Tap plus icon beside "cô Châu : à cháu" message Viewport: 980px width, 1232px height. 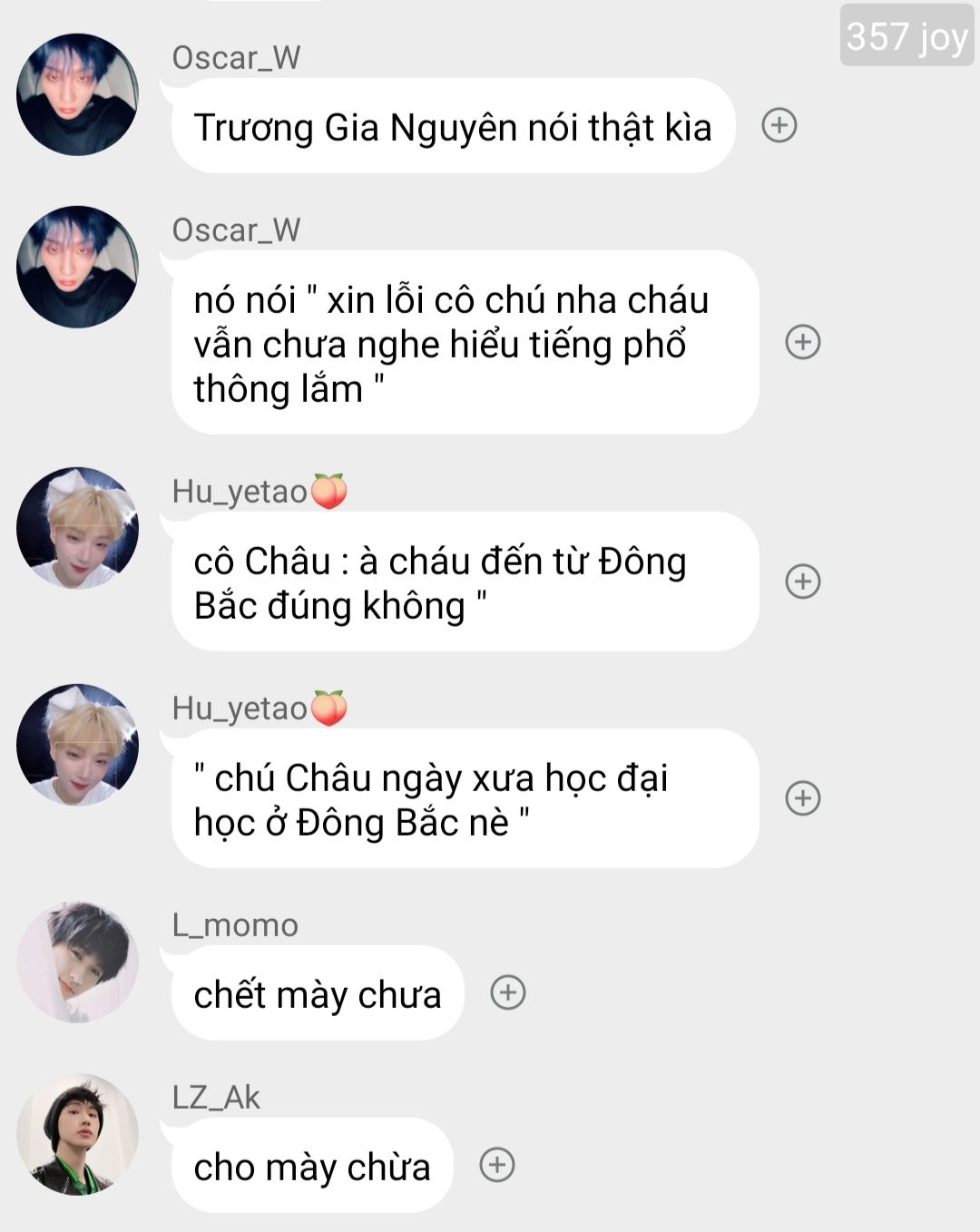click(802, 581)
